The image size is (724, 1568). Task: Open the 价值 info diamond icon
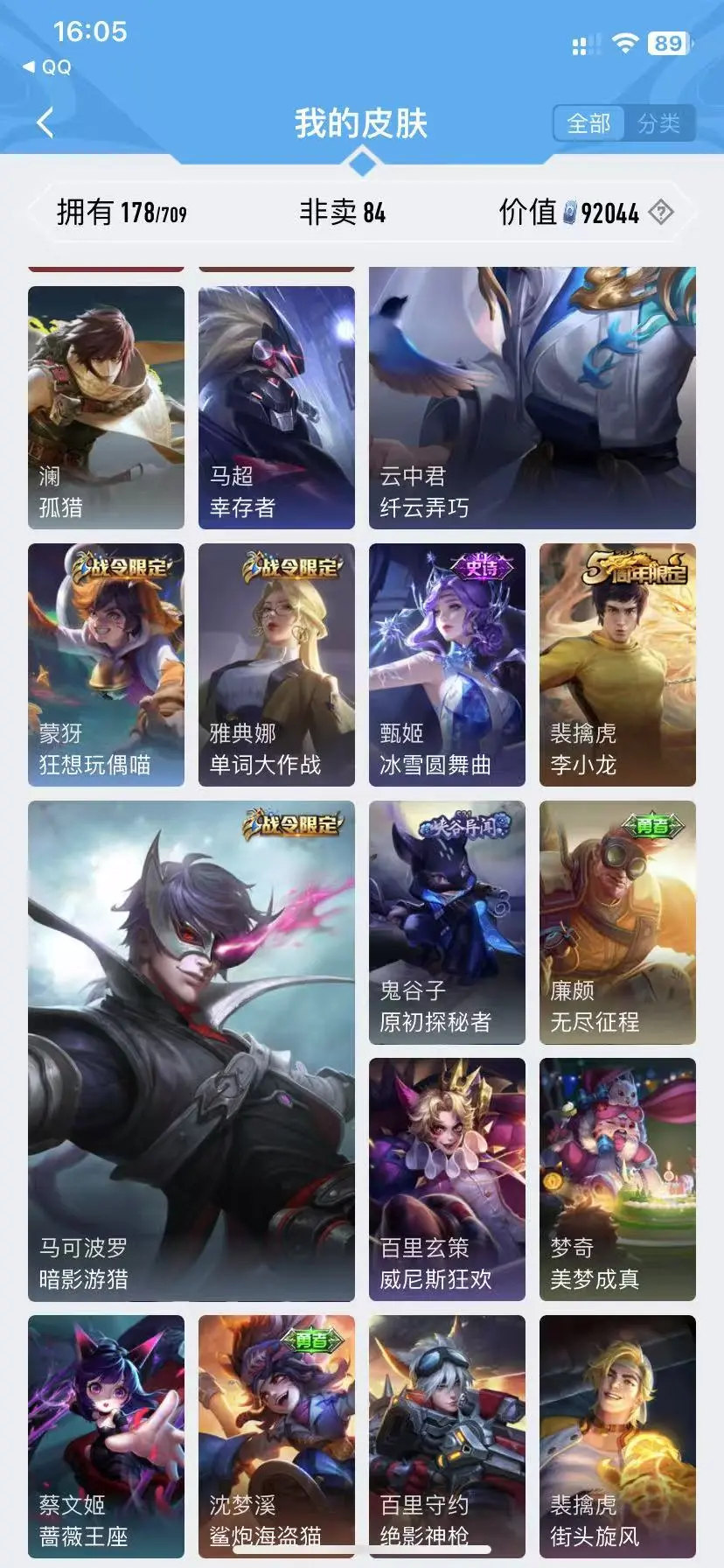tap(661, 212)
